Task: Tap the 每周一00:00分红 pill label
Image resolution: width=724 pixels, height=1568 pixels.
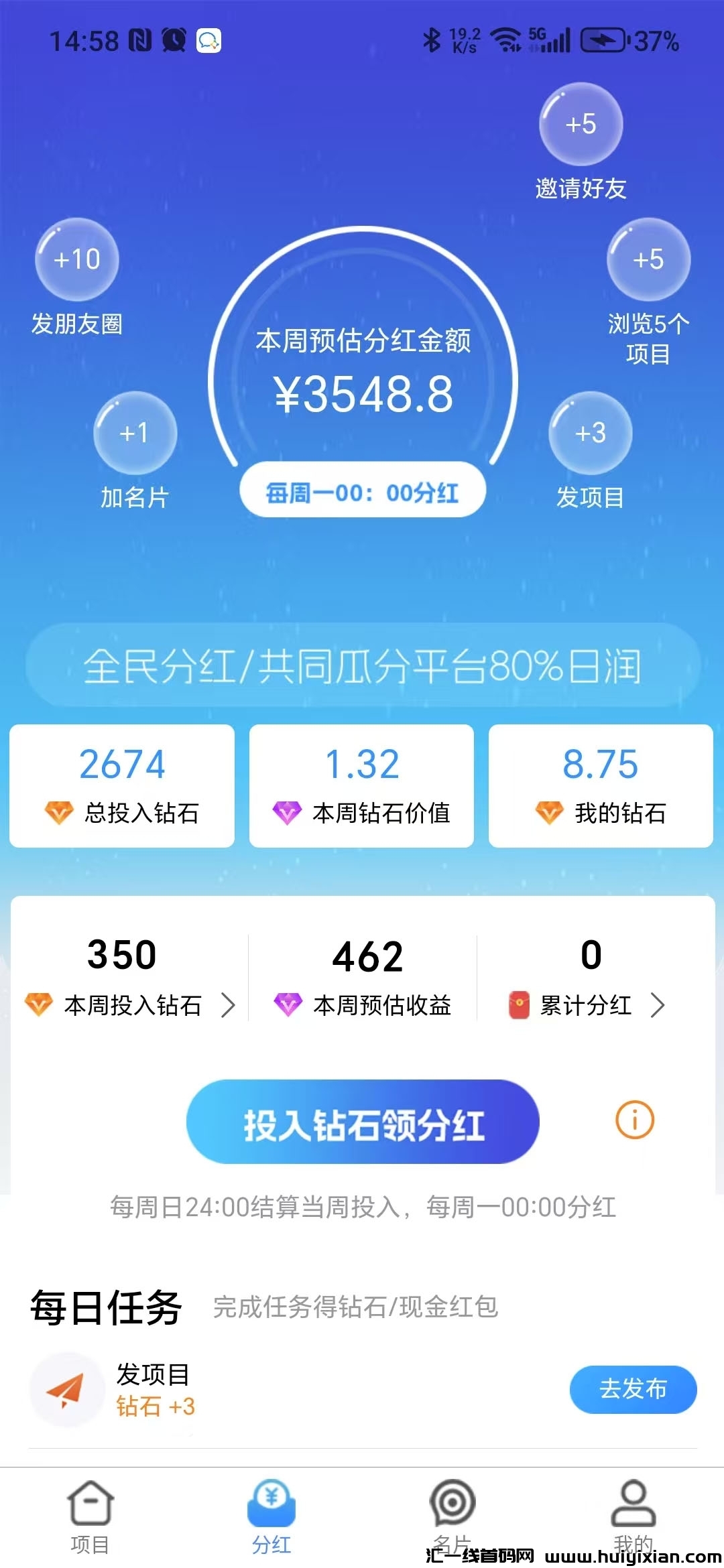Action: 362,491
